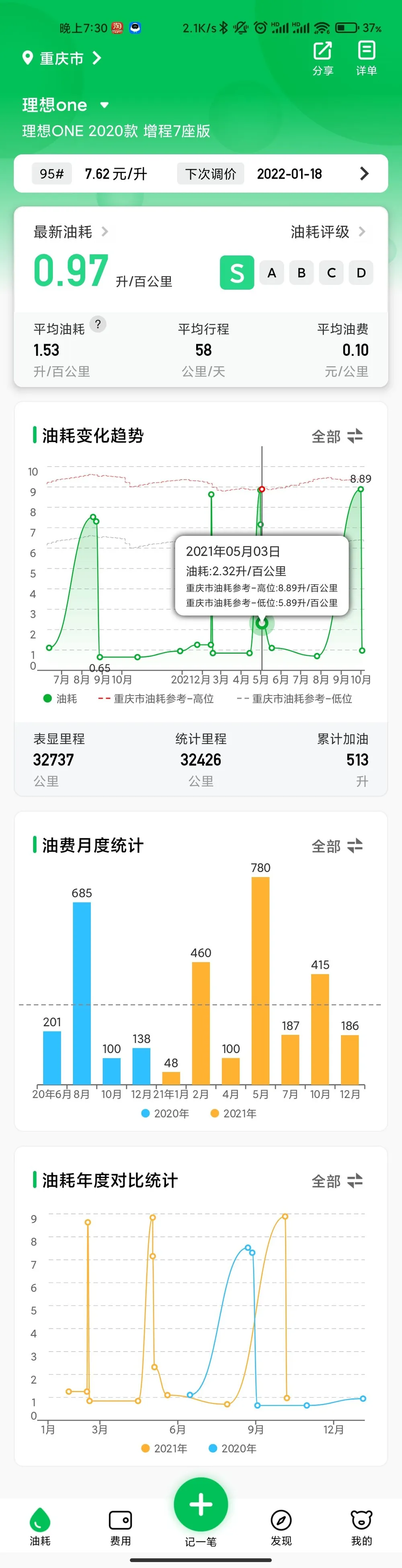
Task: Switch range 全部 for 油费月度统计
Action: pyautogui.click(x=337, y=846)
